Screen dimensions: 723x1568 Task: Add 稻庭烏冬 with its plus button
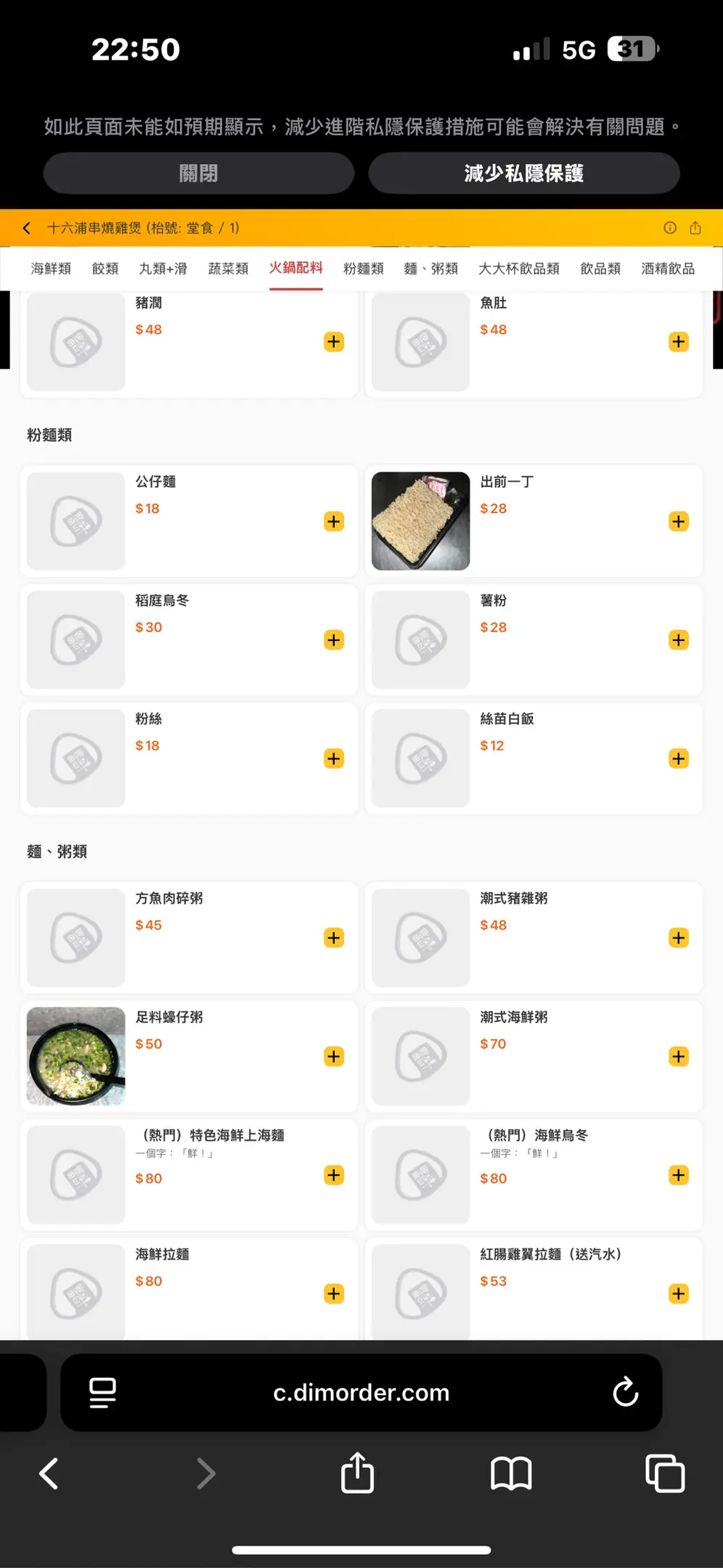tap(334, 640)
